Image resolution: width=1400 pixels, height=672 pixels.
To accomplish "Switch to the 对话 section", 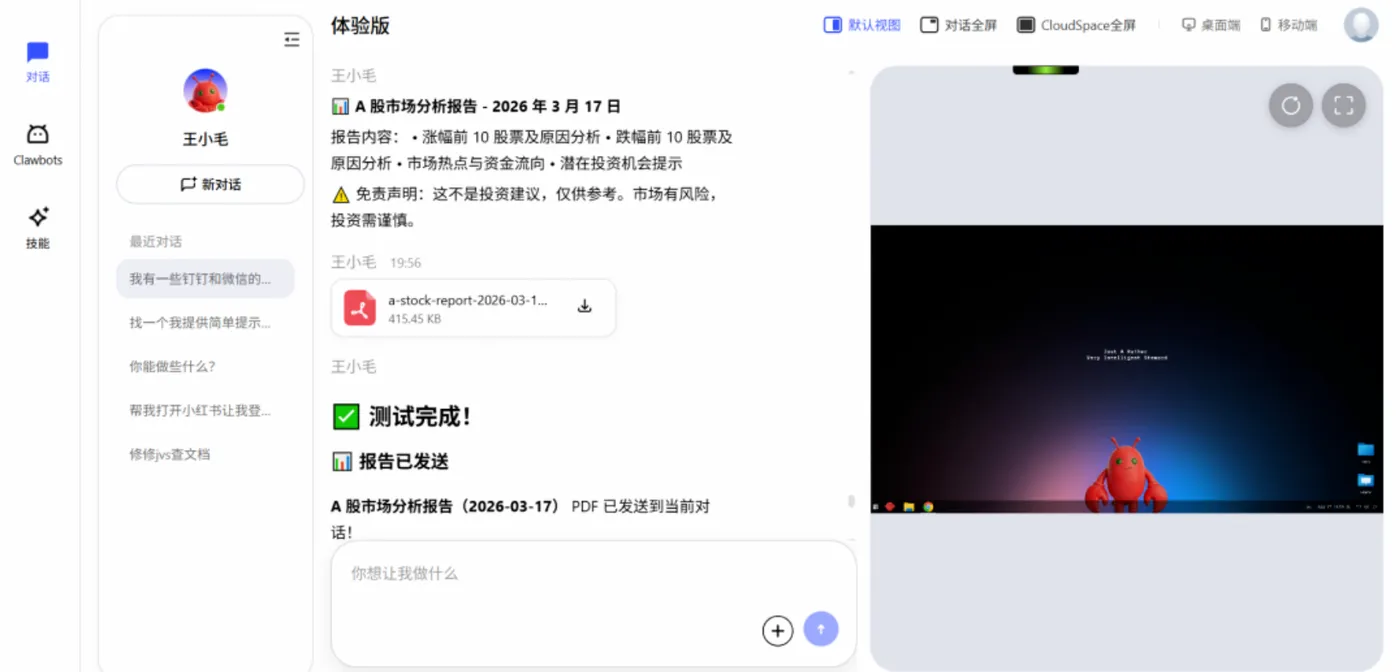I will pos(38,62).
